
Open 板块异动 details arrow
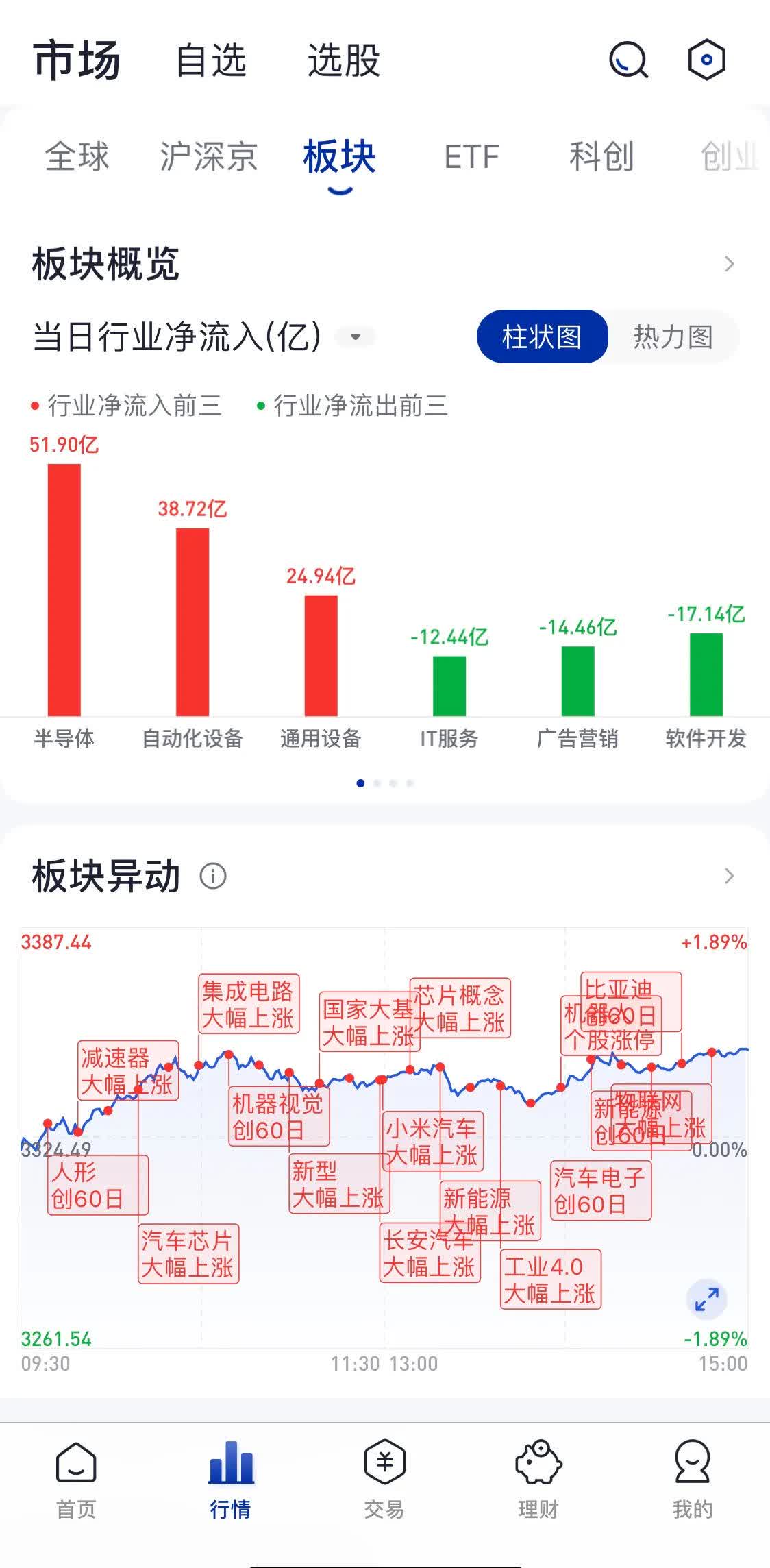pyautogui.click(x=729, y=876)
